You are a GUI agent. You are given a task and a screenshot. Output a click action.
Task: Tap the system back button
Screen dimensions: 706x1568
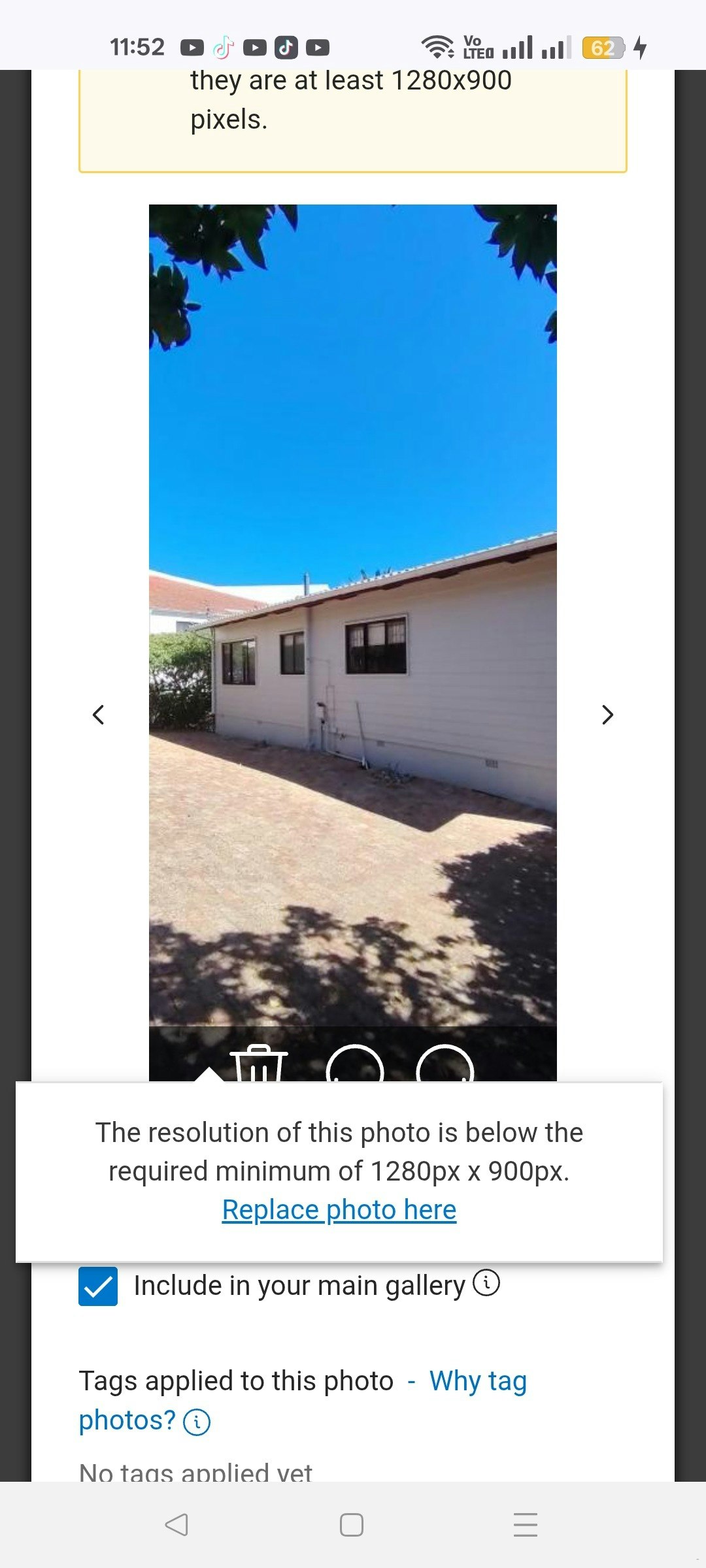click(x=176, y=1525)
